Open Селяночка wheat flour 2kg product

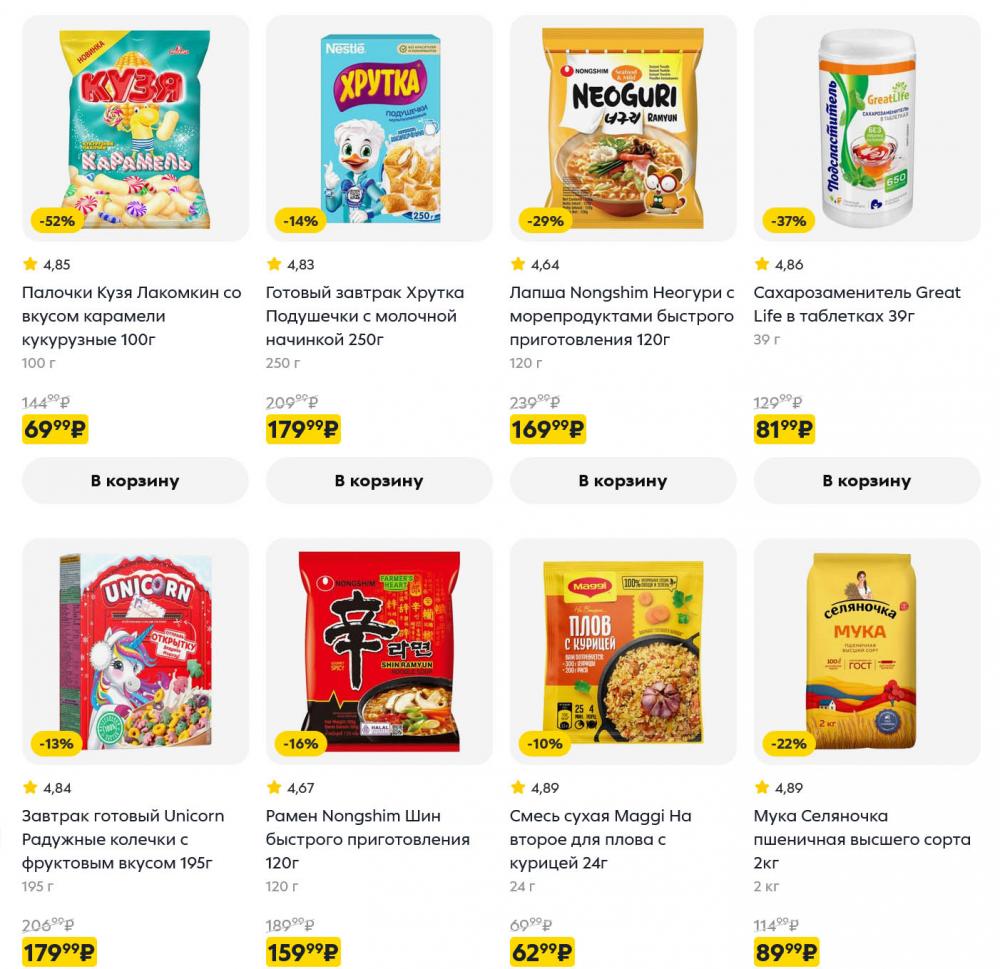click(867, 651)
